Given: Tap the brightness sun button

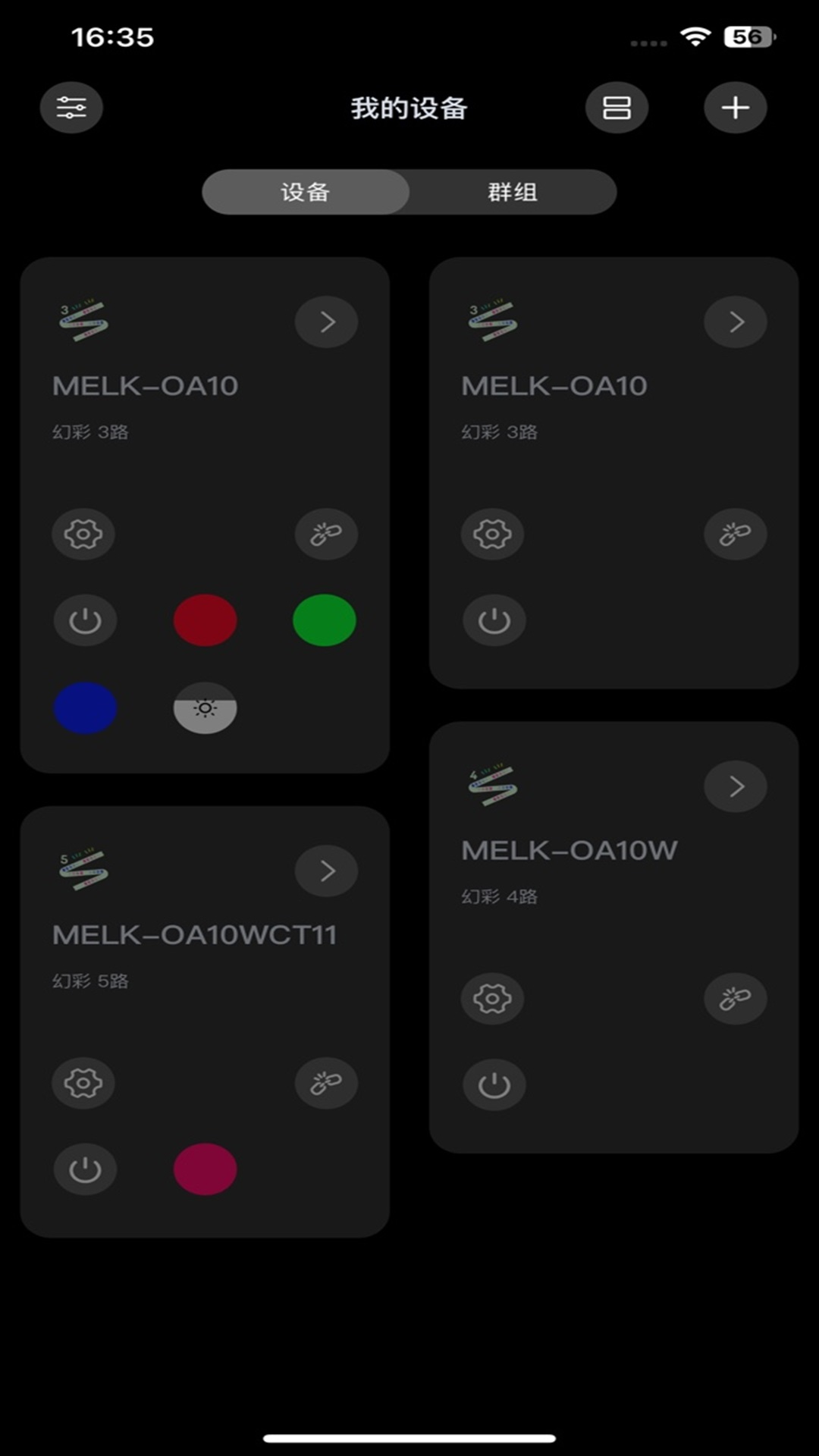Looking at the screenshot, I should tap(206, 708).
